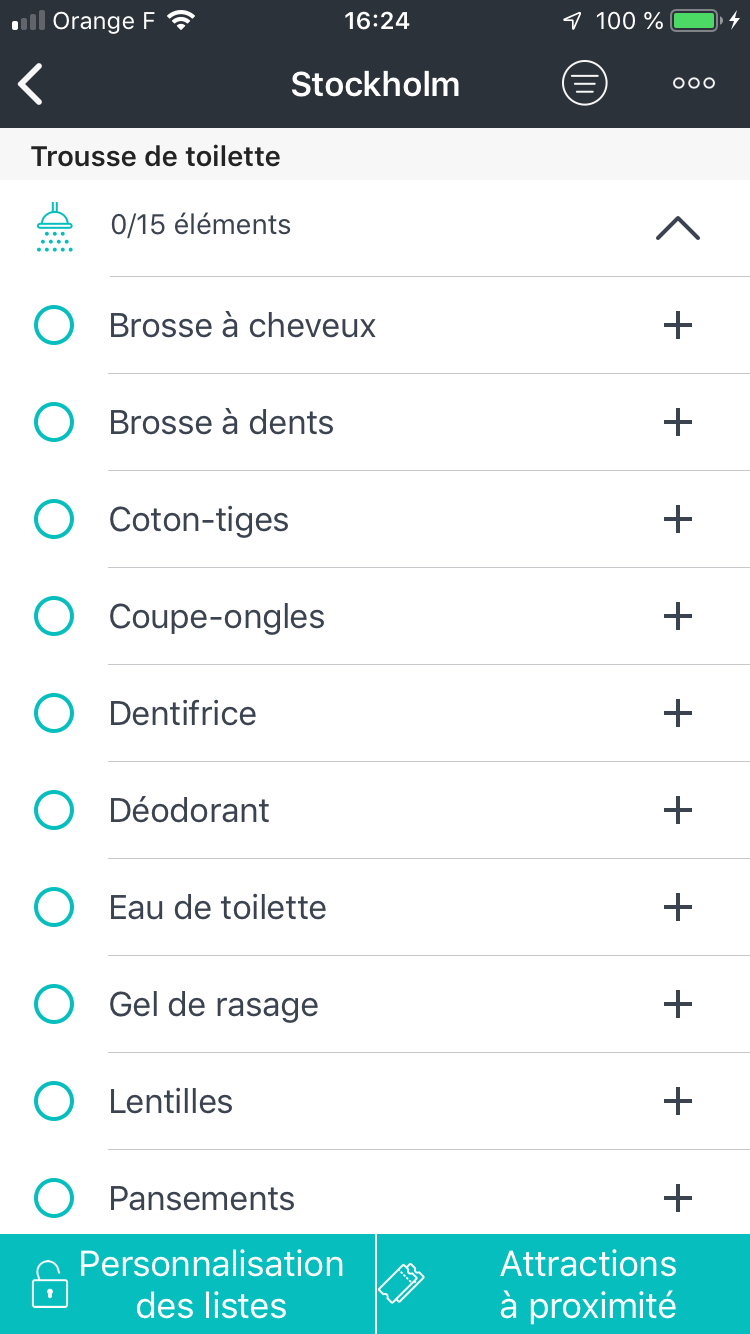Add one more Gel de rasage

[x=678, y=1004]
